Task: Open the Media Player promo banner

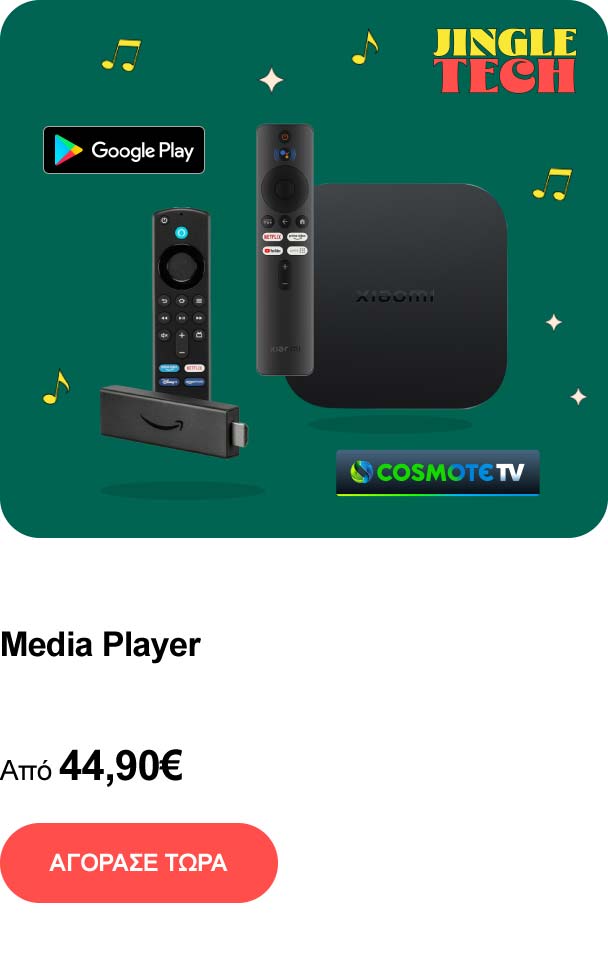Action: pos(303,270)
